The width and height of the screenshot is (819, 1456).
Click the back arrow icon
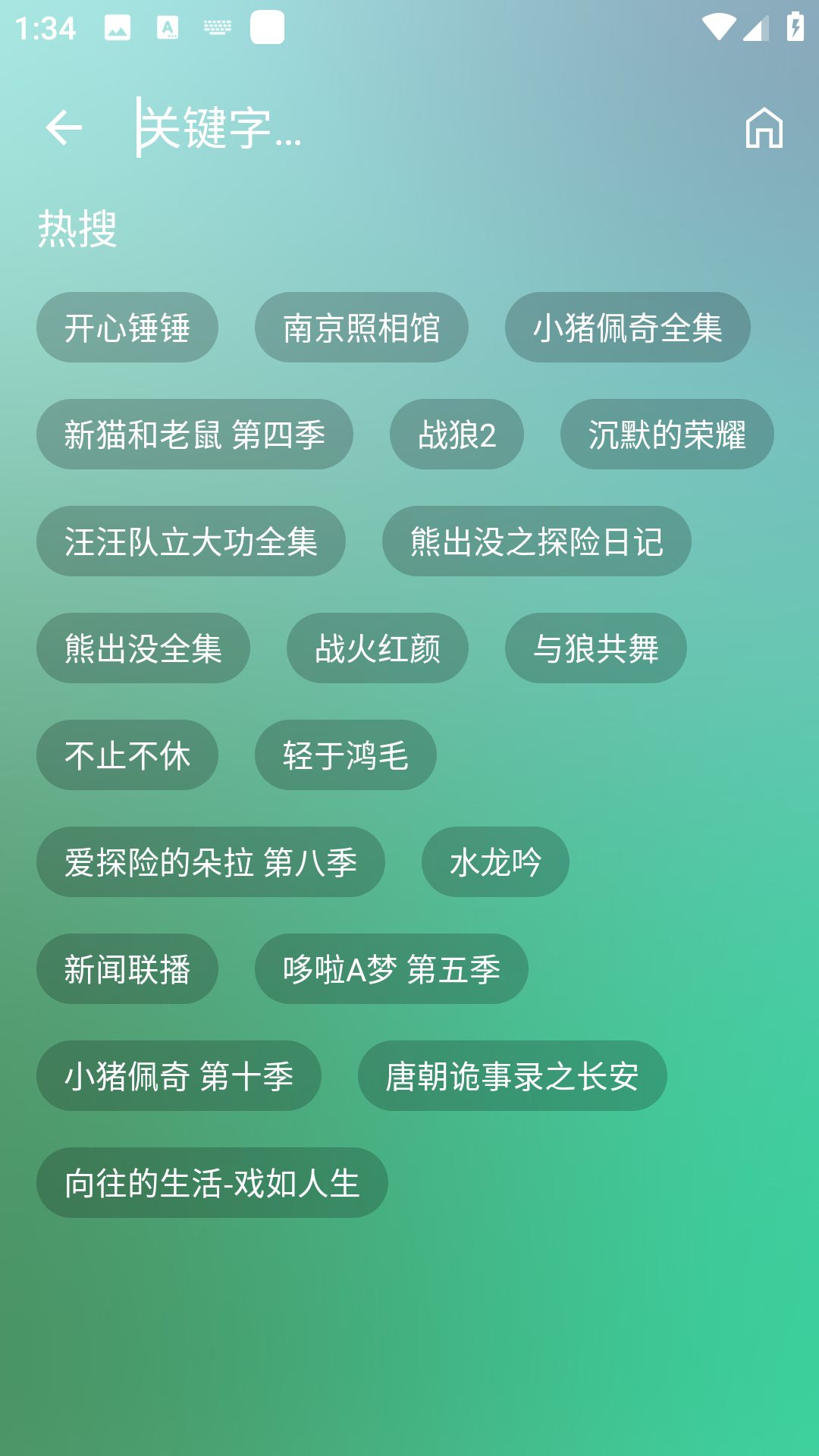(x=64, y=127)
